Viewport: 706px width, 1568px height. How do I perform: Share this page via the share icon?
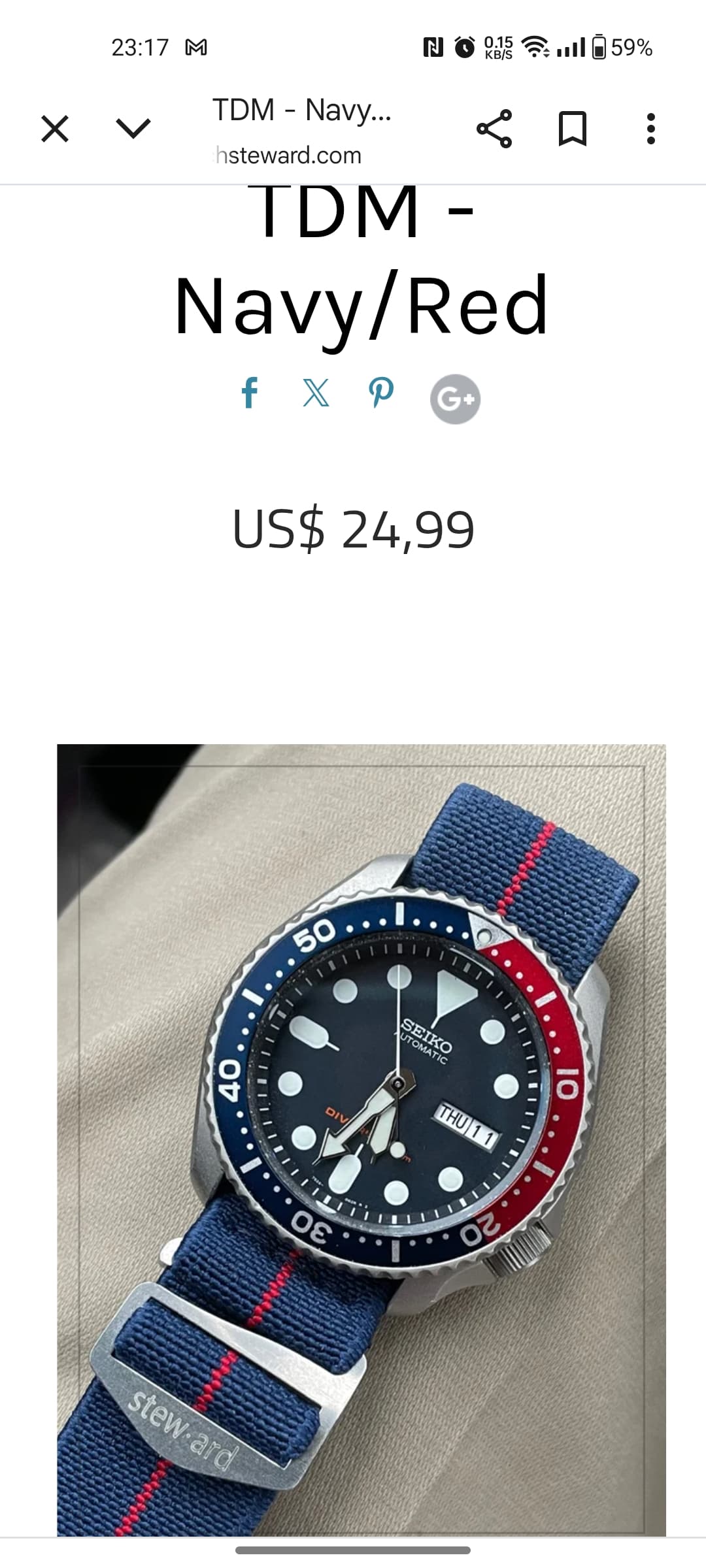[x=494, y=129]
